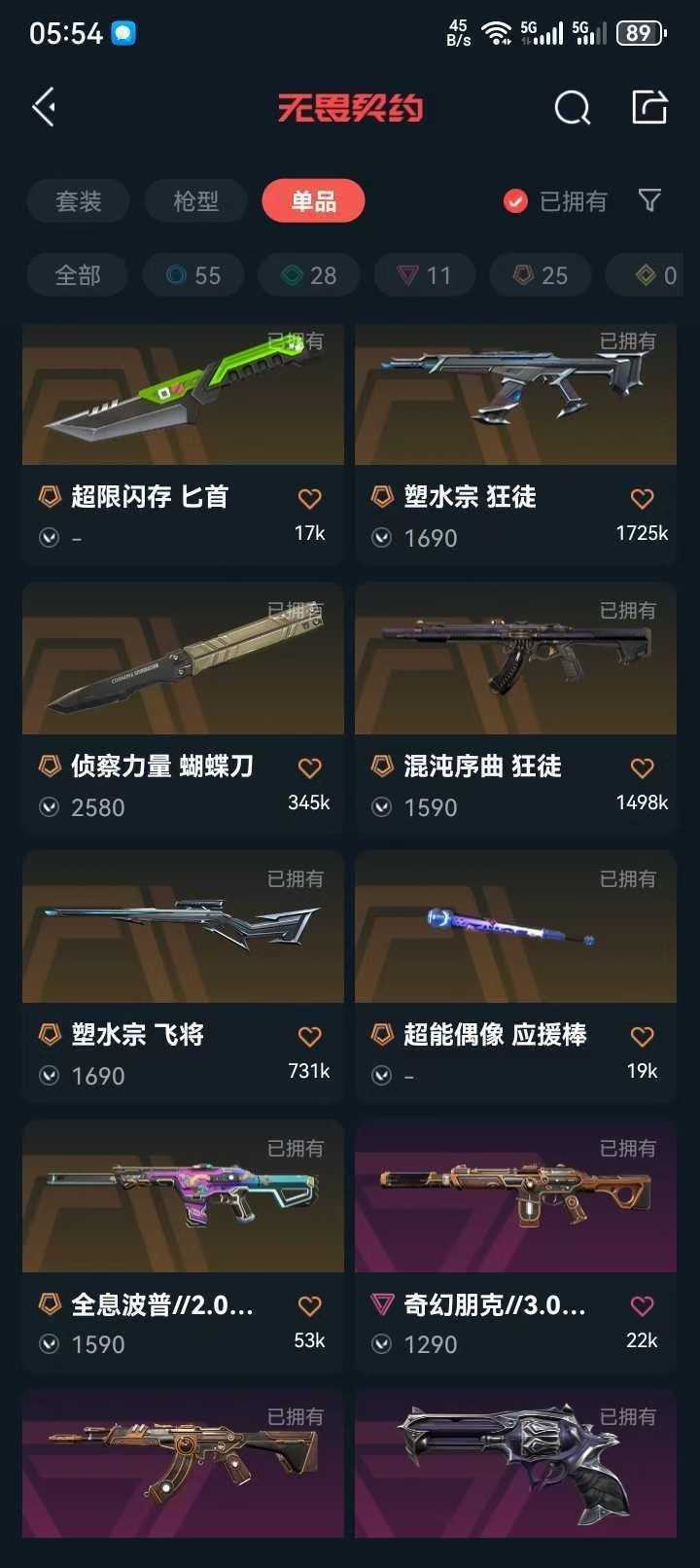
Task: Switch to the 枪型 tab
Action: (x=195, y=201)
